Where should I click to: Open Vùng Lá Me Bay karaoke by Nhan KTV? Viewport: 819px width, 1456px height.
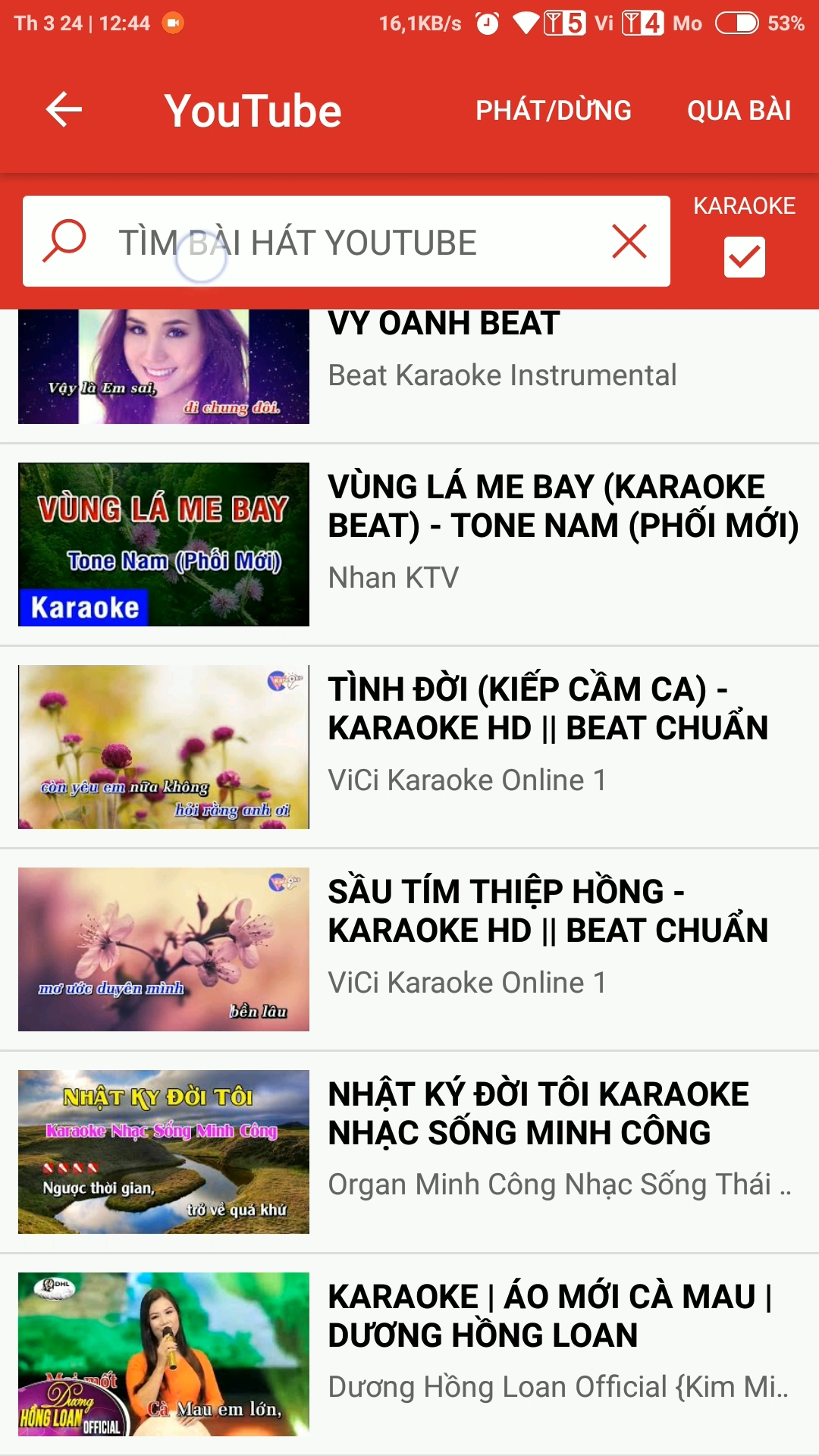coord(409,544)
